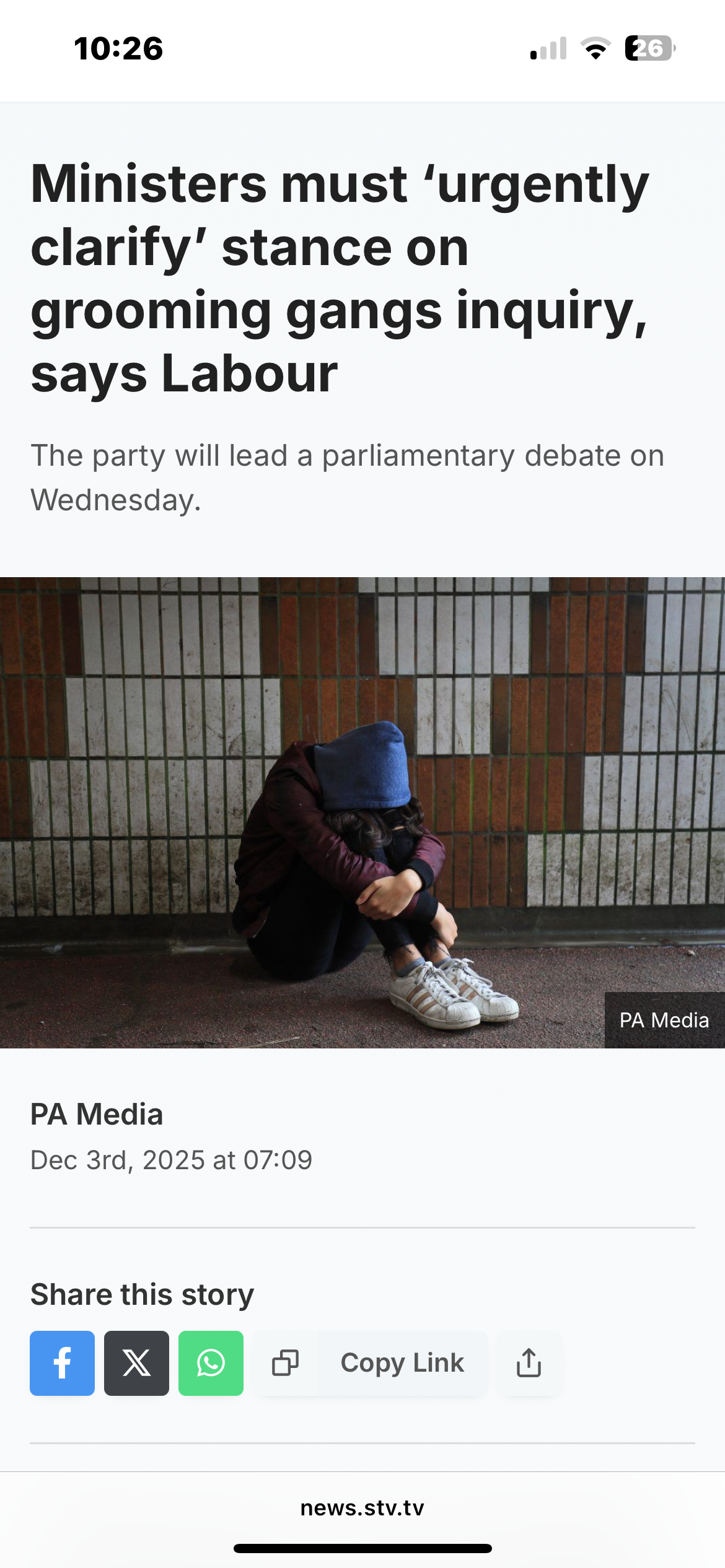This screenshot has height=1568, width=725.
Task: Share the article on X
Action: (136, 1363)
